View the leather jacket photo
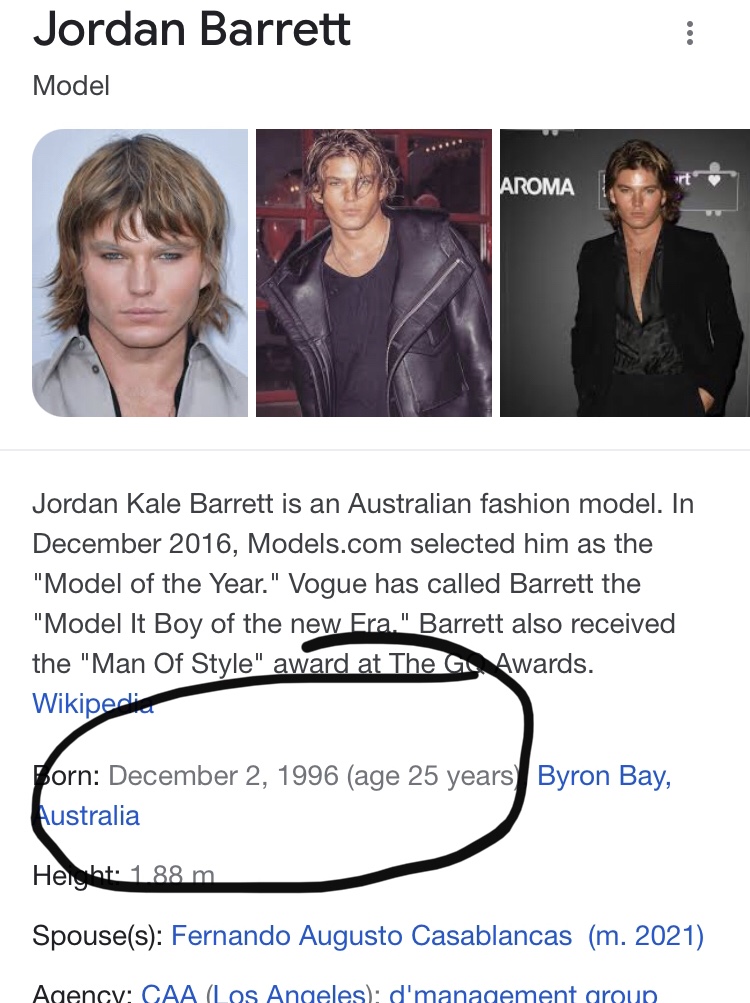This screenshot has height=1003, width=750. [x=373, y=272]
